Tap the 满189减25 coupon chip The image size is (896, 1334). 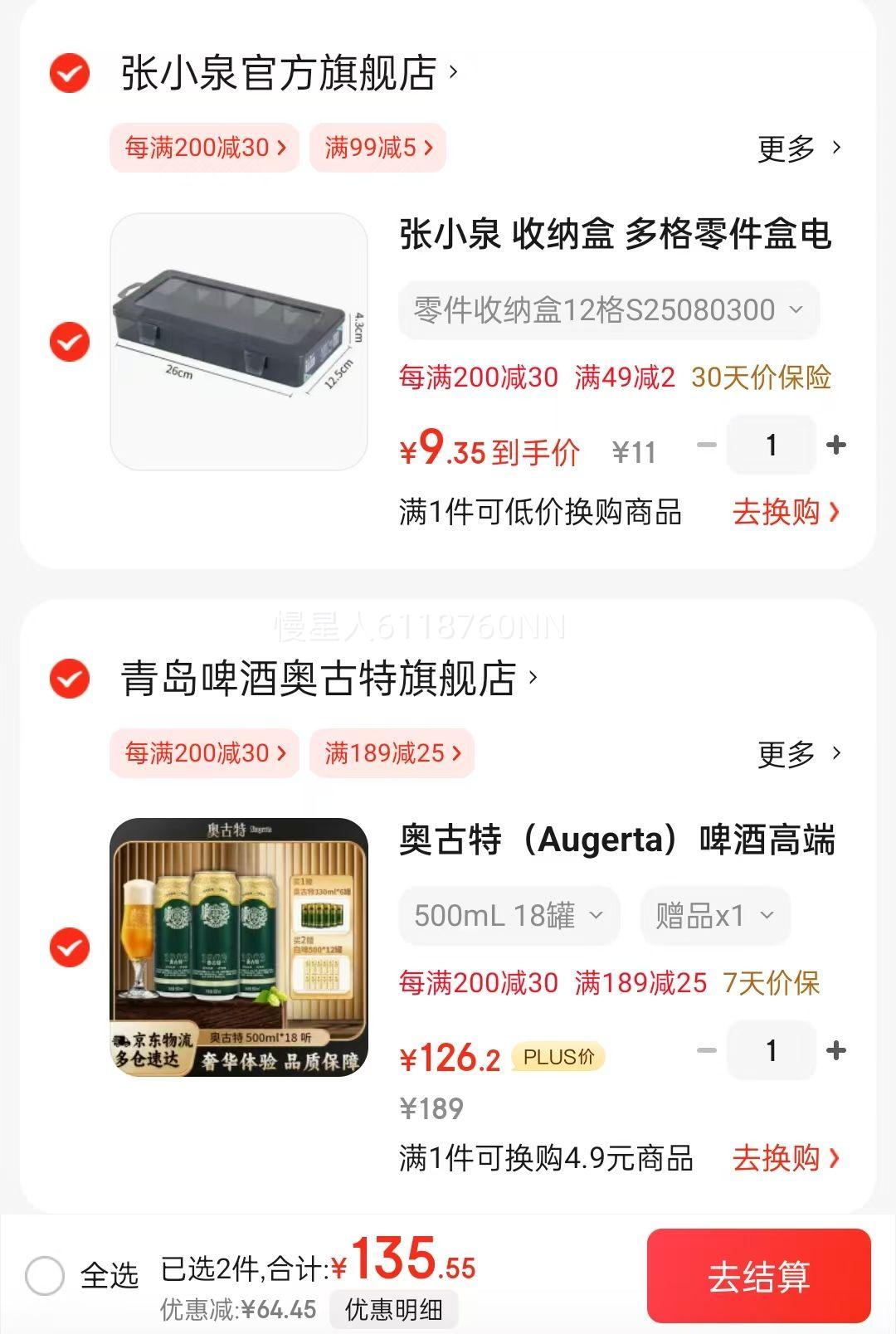(x=392, y=753)
